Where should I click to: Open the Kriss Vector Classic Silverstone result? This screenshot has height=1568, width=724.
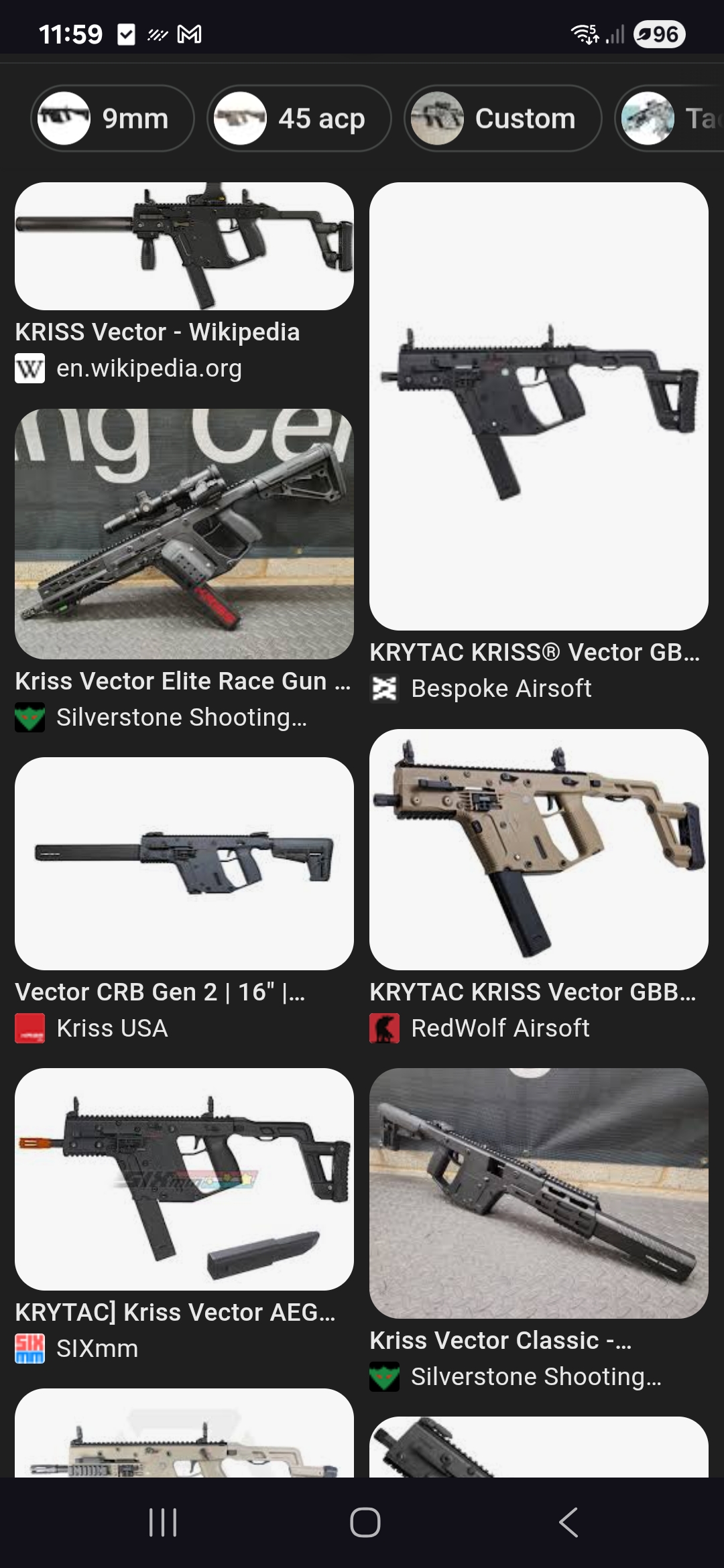538,1193
